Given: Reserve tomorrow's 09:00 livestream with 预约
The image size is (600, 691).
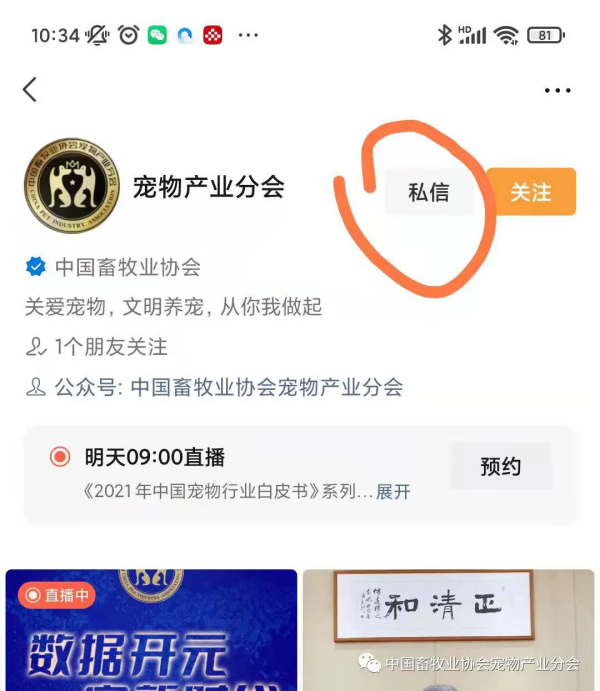Looking at the screenshot, I should (x=500, y=467).
